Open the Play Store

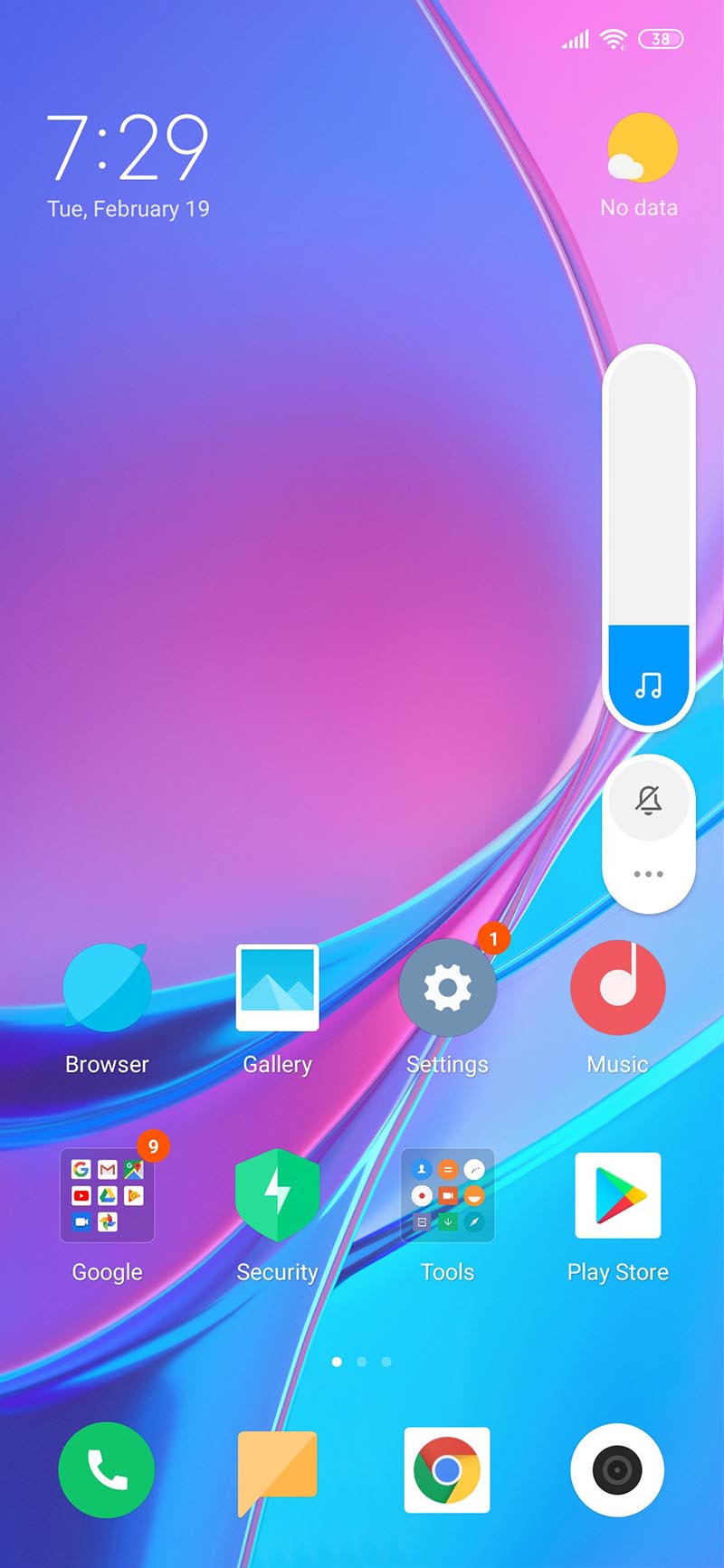coord(617,1195)
